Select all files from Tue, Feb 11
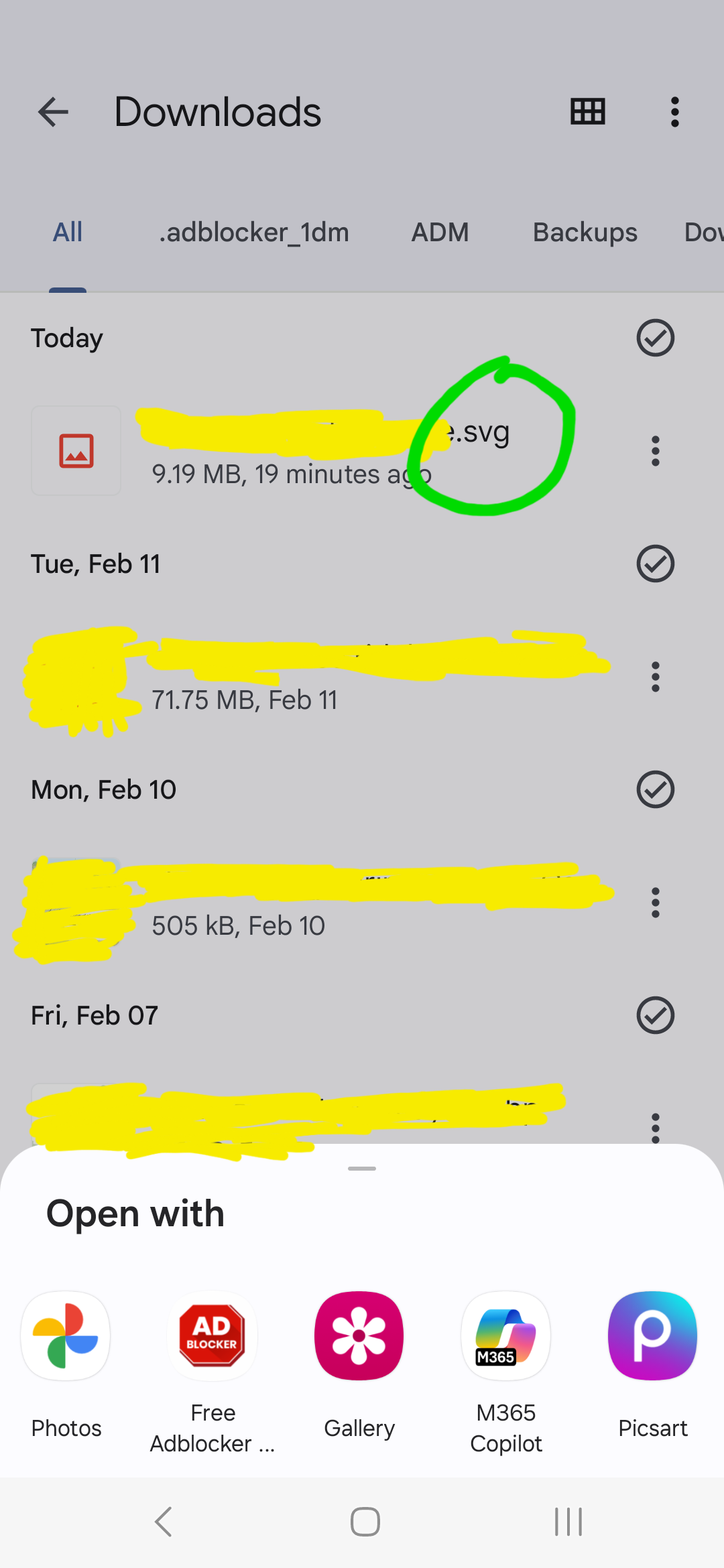The image size is (724, 1568). point(655,564)
